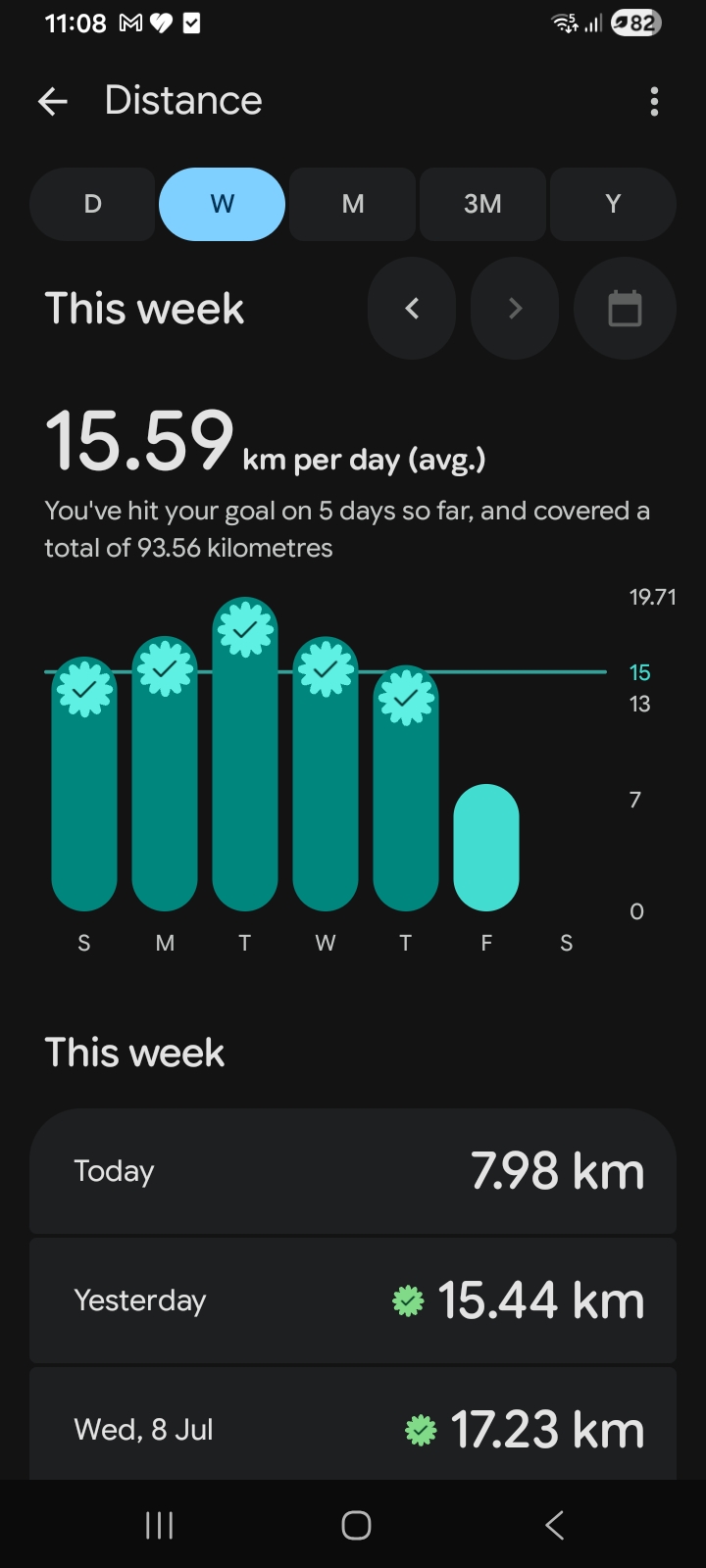This screenshot has width=706, height=1568.
Task: Open Yesterday's 15.44 km entry
Action: [x=353, y=1300]
